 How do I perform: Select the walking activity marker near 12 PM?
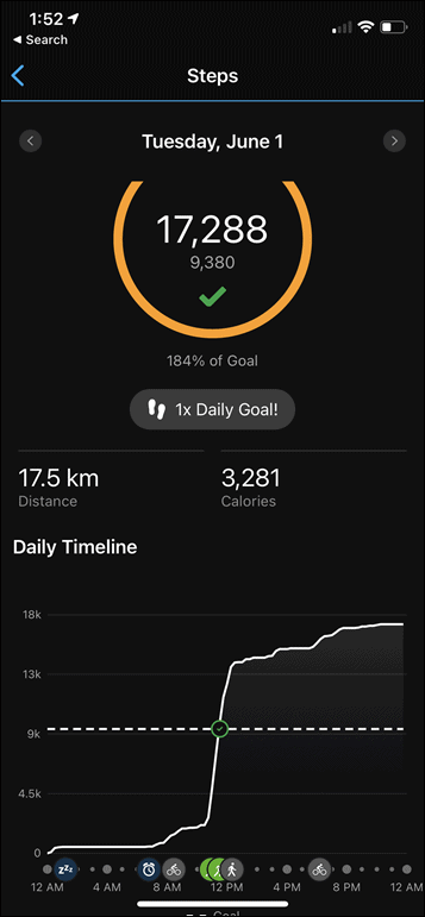click(x=232, y=869)
